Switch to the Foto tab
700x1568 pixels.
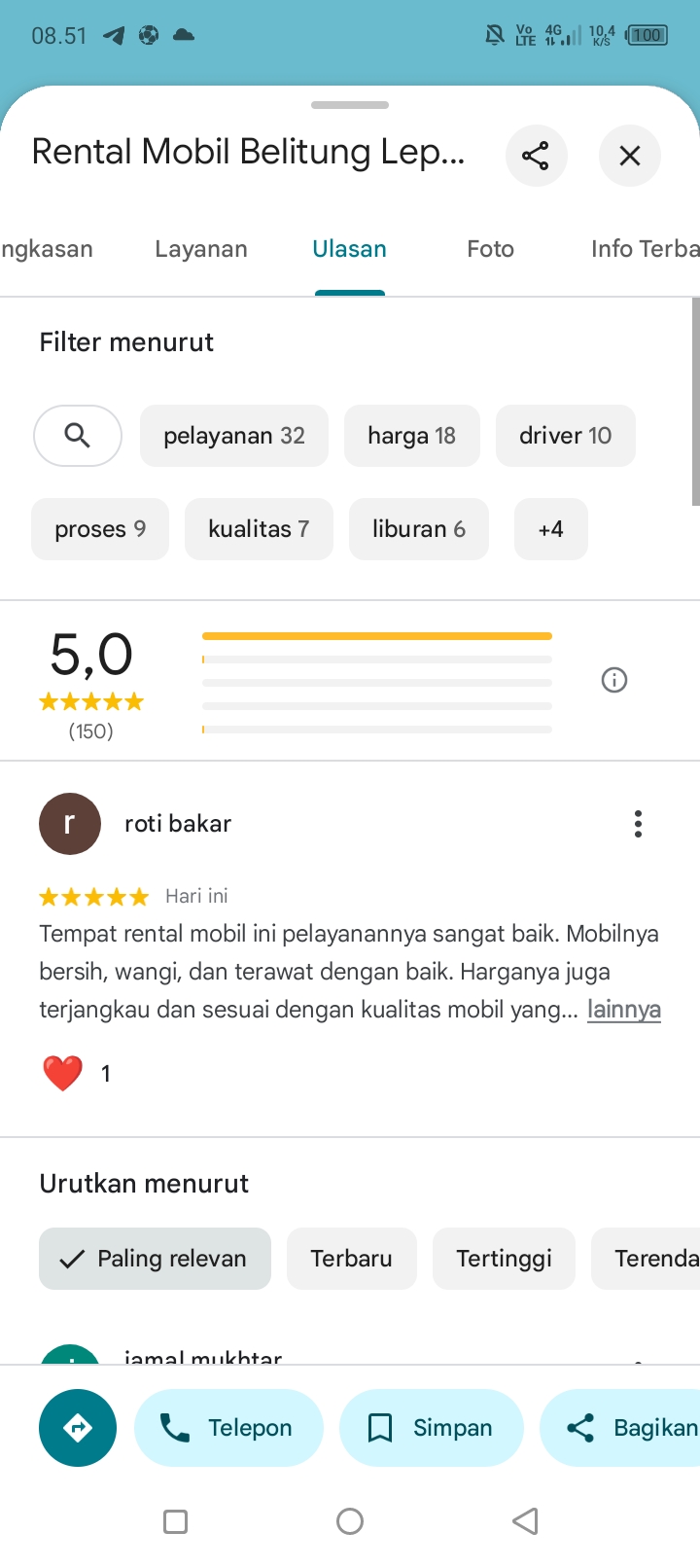(x=491, y=249)
